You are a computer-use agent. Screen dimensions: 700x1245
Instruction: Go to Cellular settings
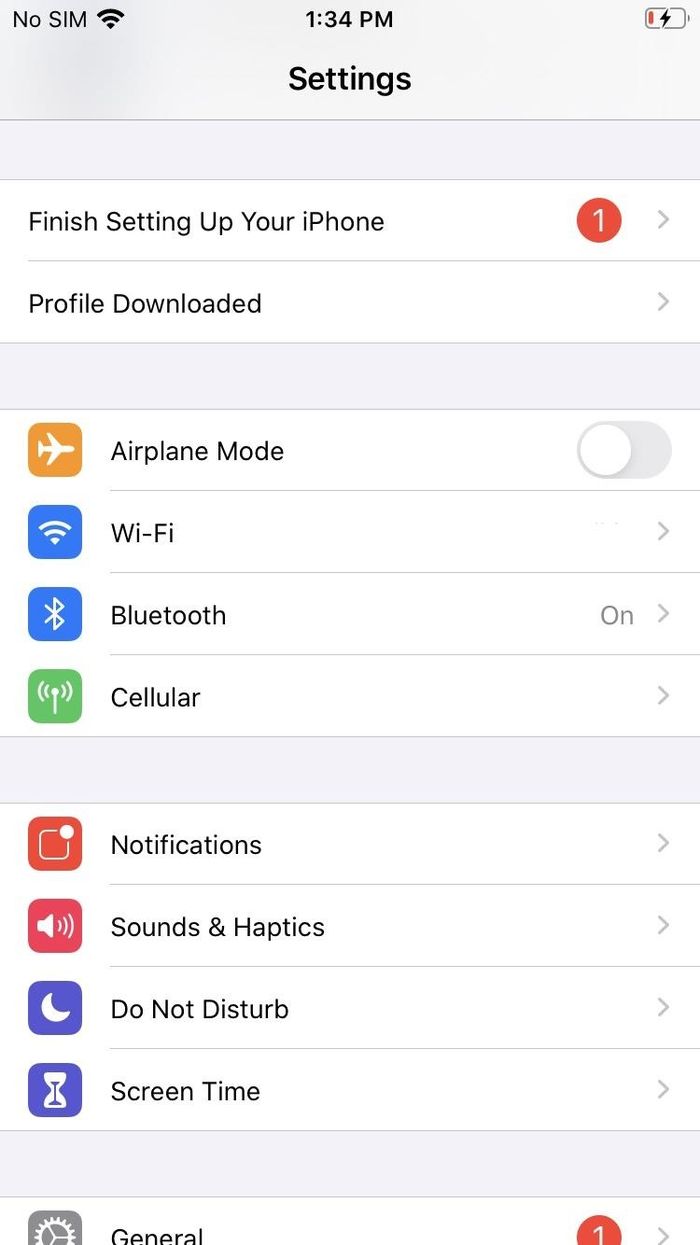click(x=350, y=697)
